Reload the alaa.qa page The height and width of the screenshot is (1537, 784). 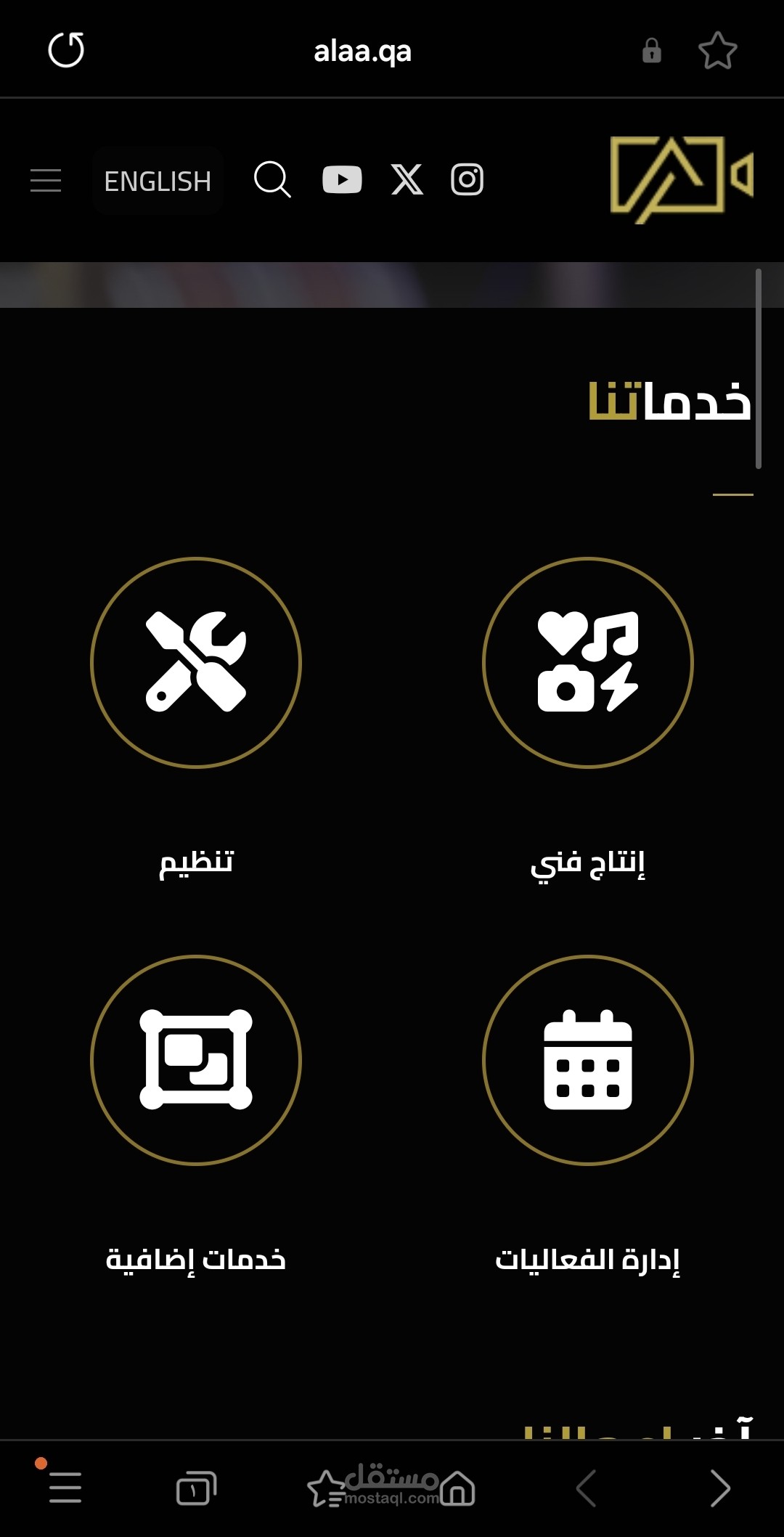[66, 50]
